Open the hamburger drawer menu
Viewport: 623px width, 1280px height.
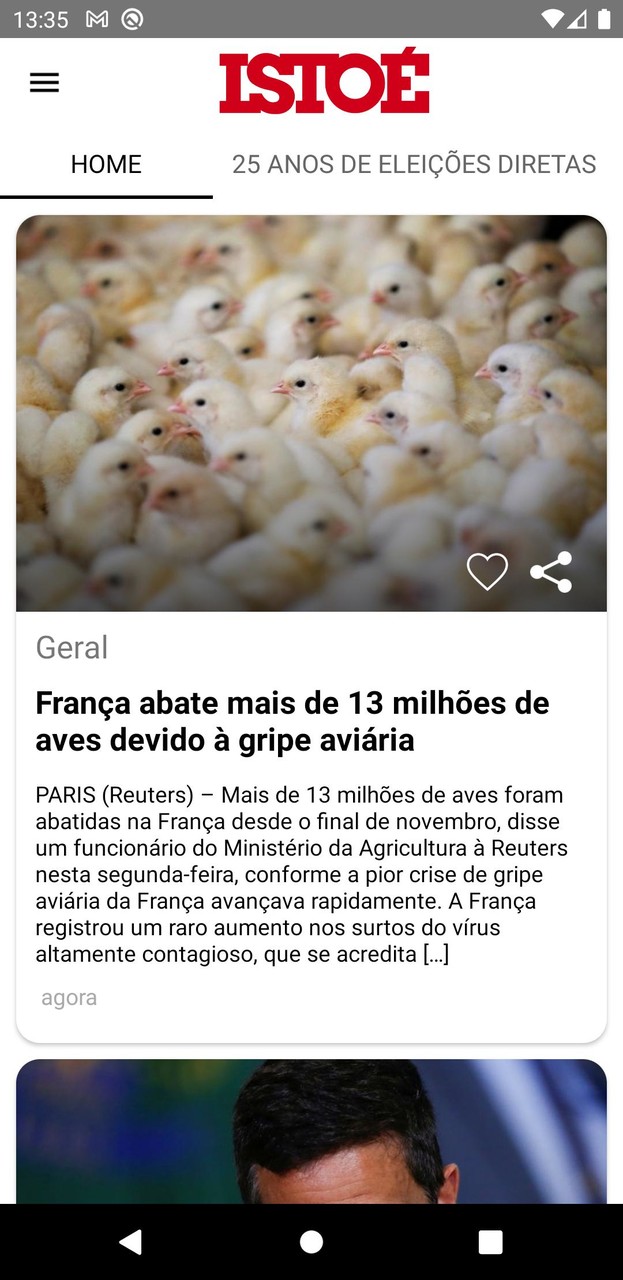(44, 83)
